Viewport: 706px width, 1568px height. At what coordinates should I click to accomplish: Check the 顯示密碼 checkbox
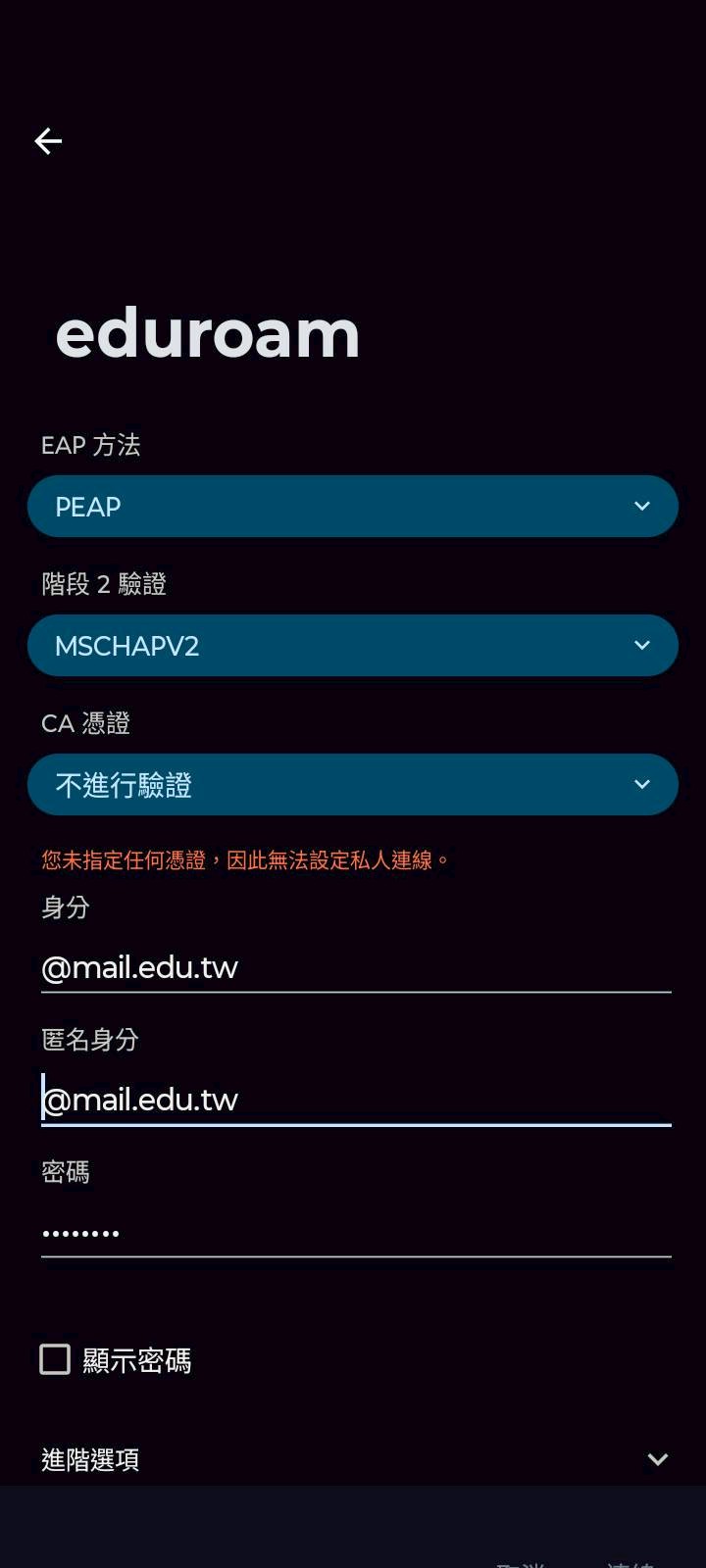(x=55, y=1359)
